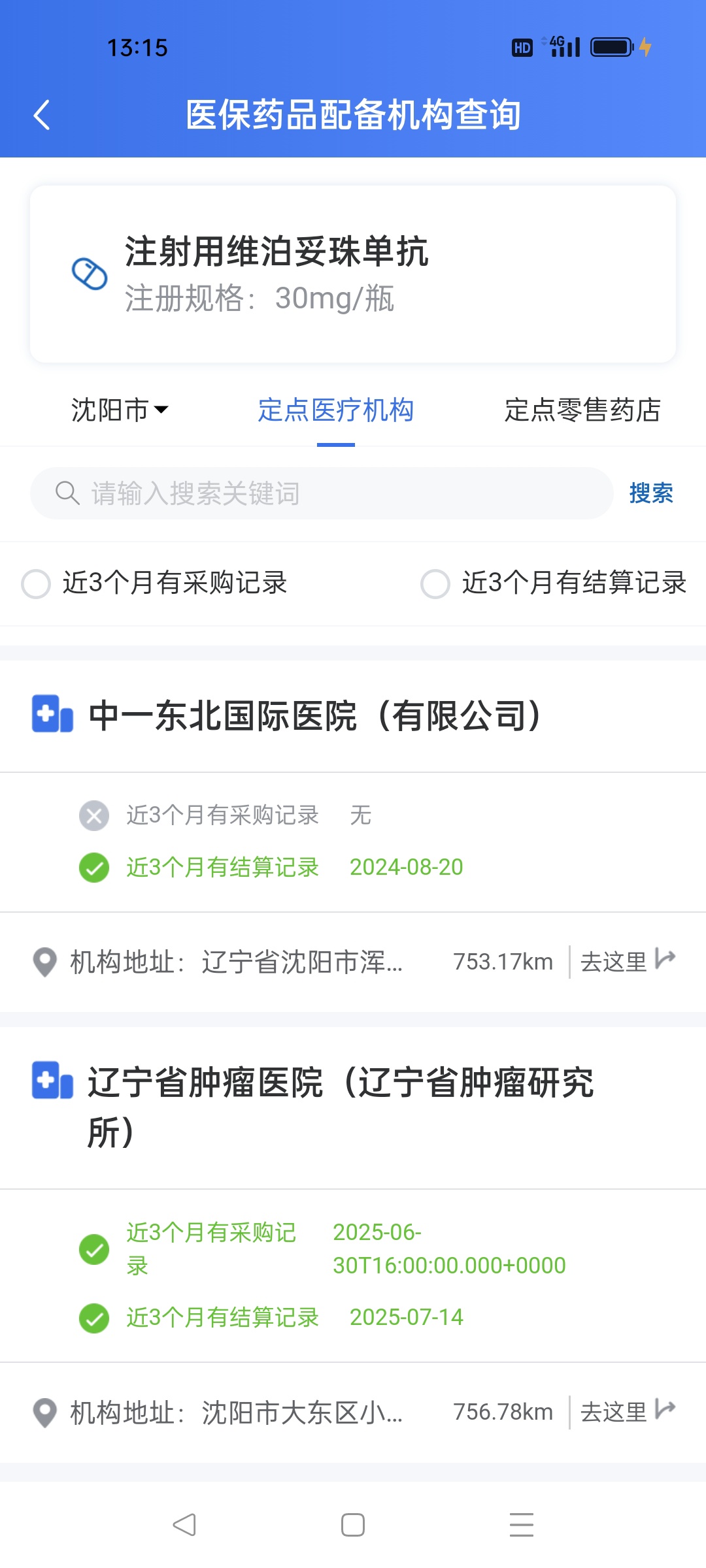Open 中一东北国际医院 hospital entry

(315, 715)
